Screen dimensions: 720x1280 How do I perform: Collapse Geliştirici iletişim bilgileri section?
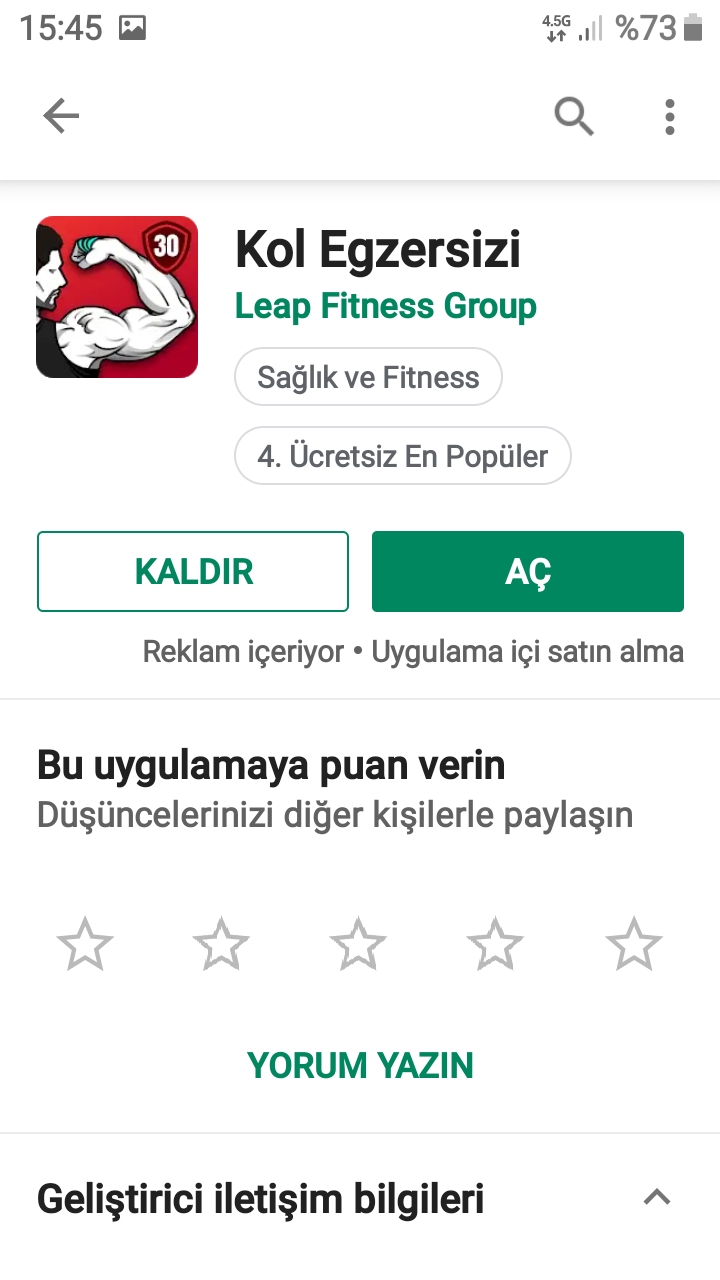click(x=657, y=1197)
